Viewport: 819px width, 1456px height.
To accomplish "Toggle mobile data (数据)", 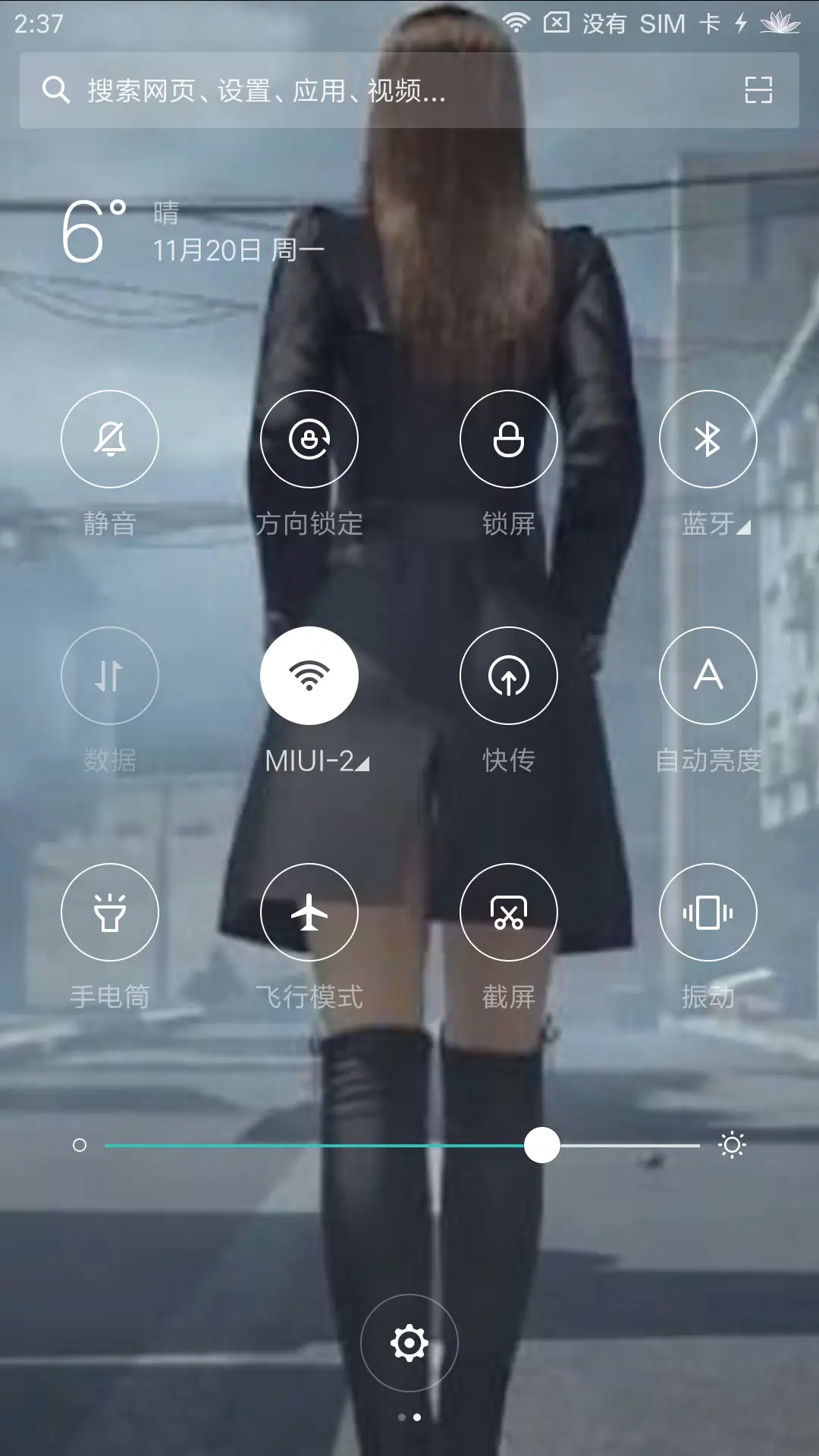I will (x=110, y=676).
